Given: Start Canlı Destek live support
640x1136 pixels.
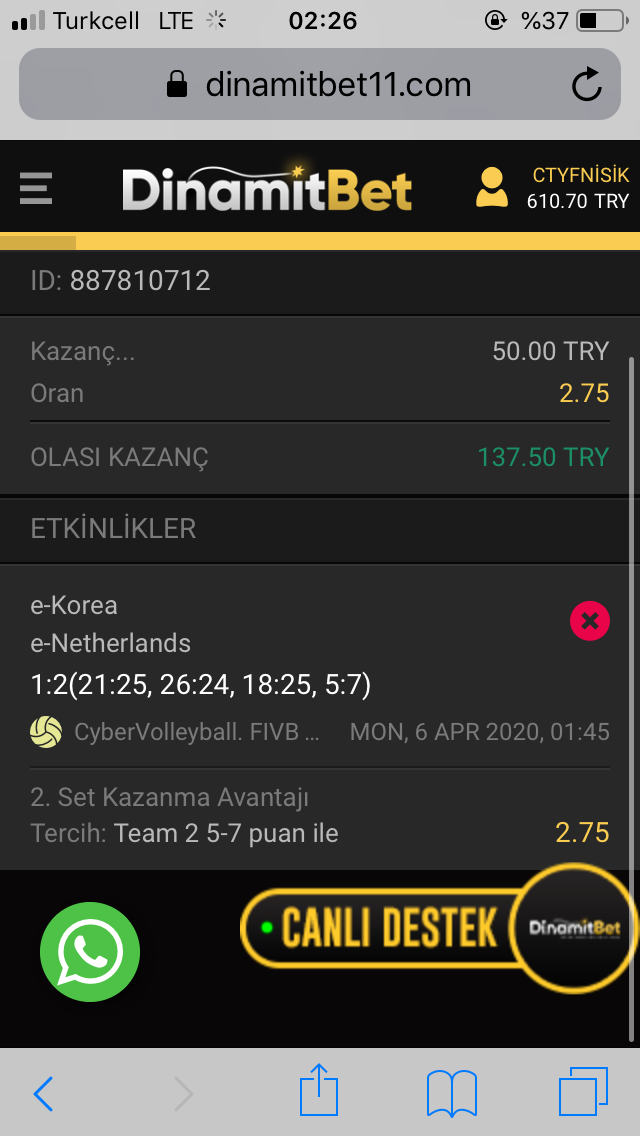Looking at the screenshot, I should (x=439, y=927).
